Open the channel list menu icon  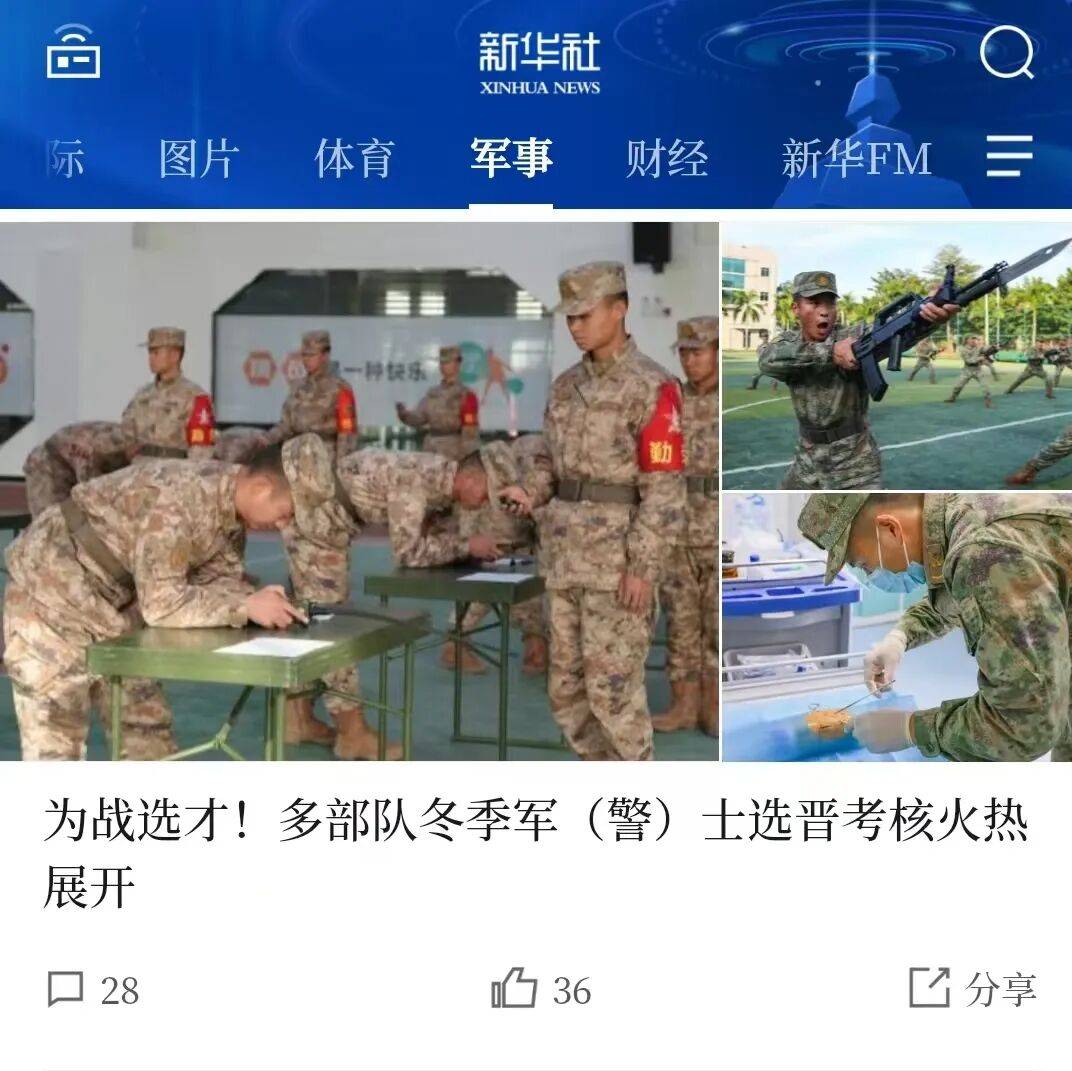coord(1009,157)
